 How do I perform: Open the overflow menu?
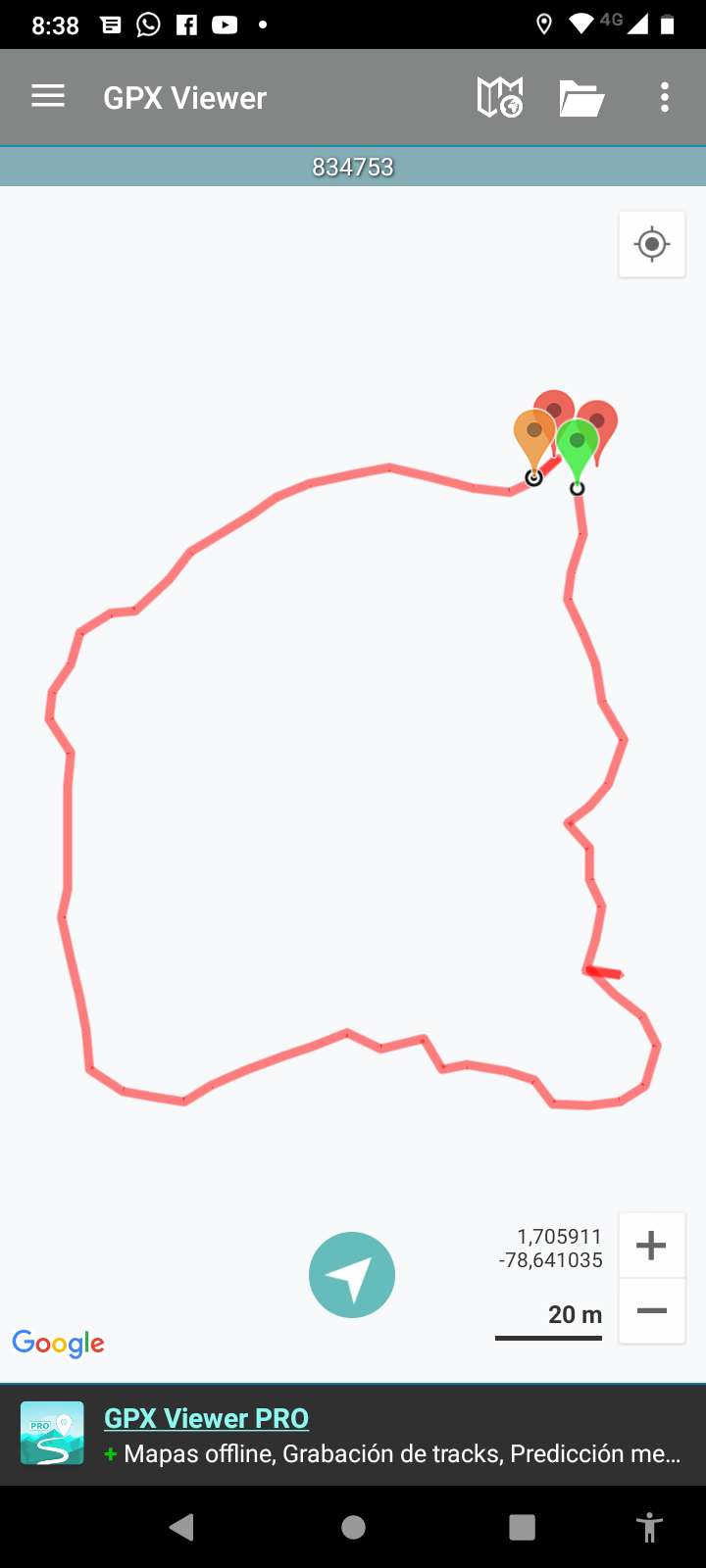point(665,97)
